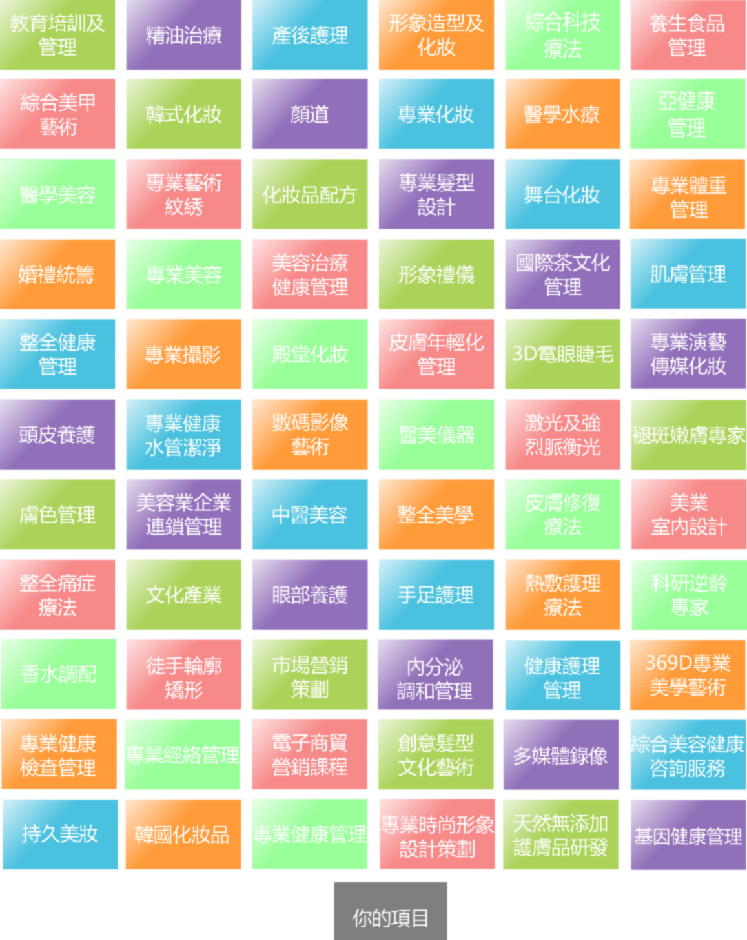Open 基因健康管理 category
747x940 pixels.
[x=688, y=834]
